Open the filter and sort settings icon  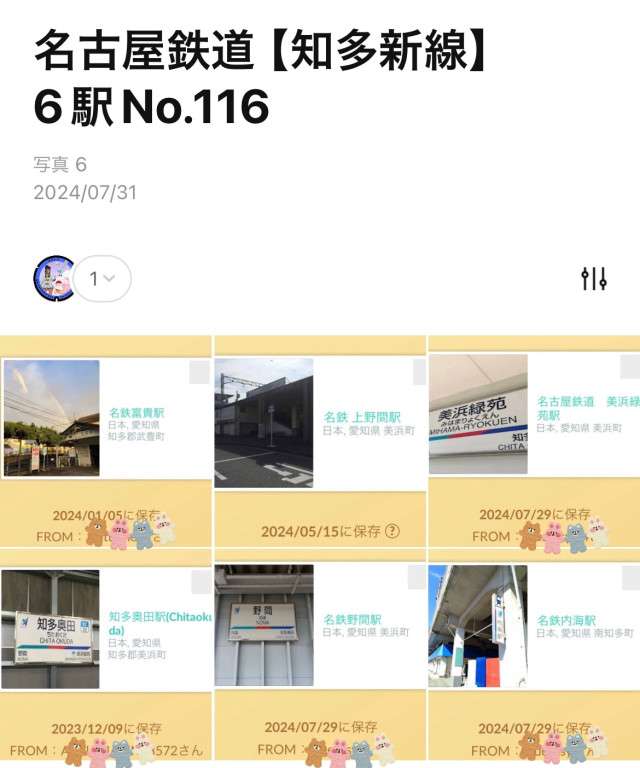pos(594,279)
